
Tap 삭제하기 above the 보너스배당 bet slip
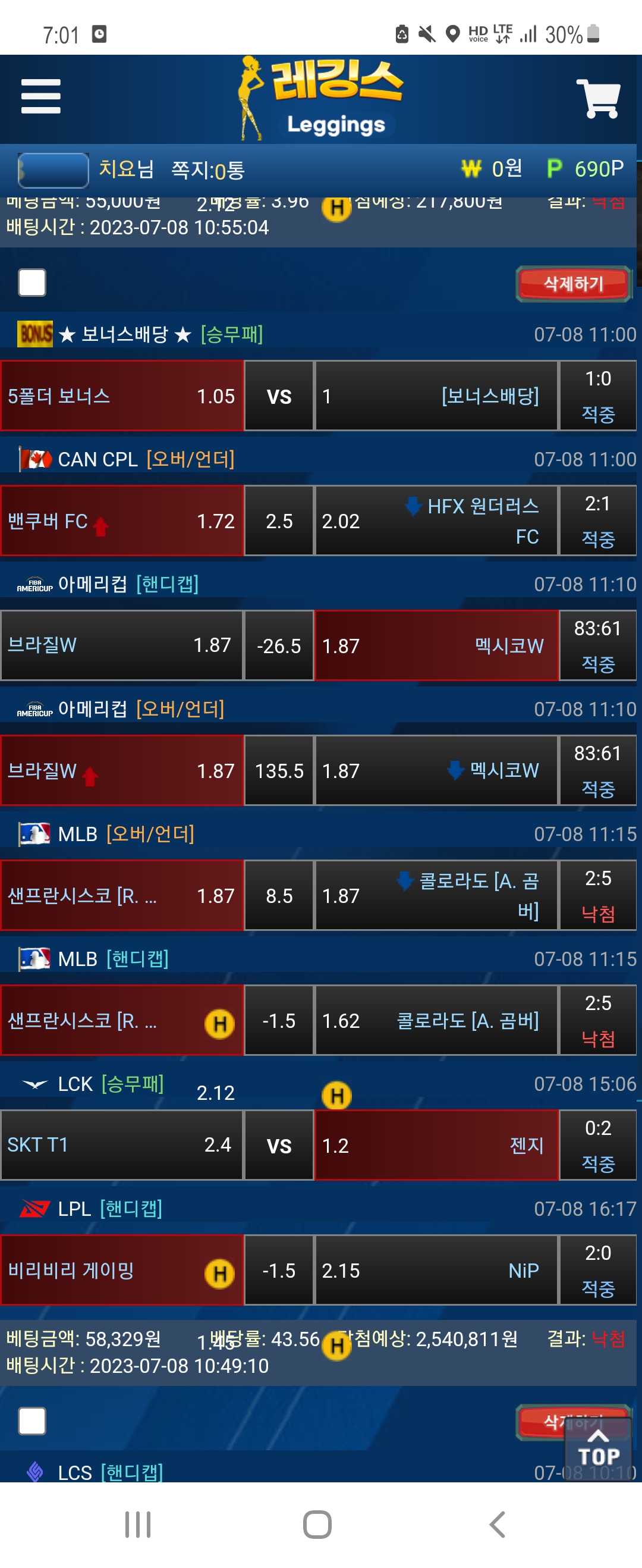tap(573, 284)
